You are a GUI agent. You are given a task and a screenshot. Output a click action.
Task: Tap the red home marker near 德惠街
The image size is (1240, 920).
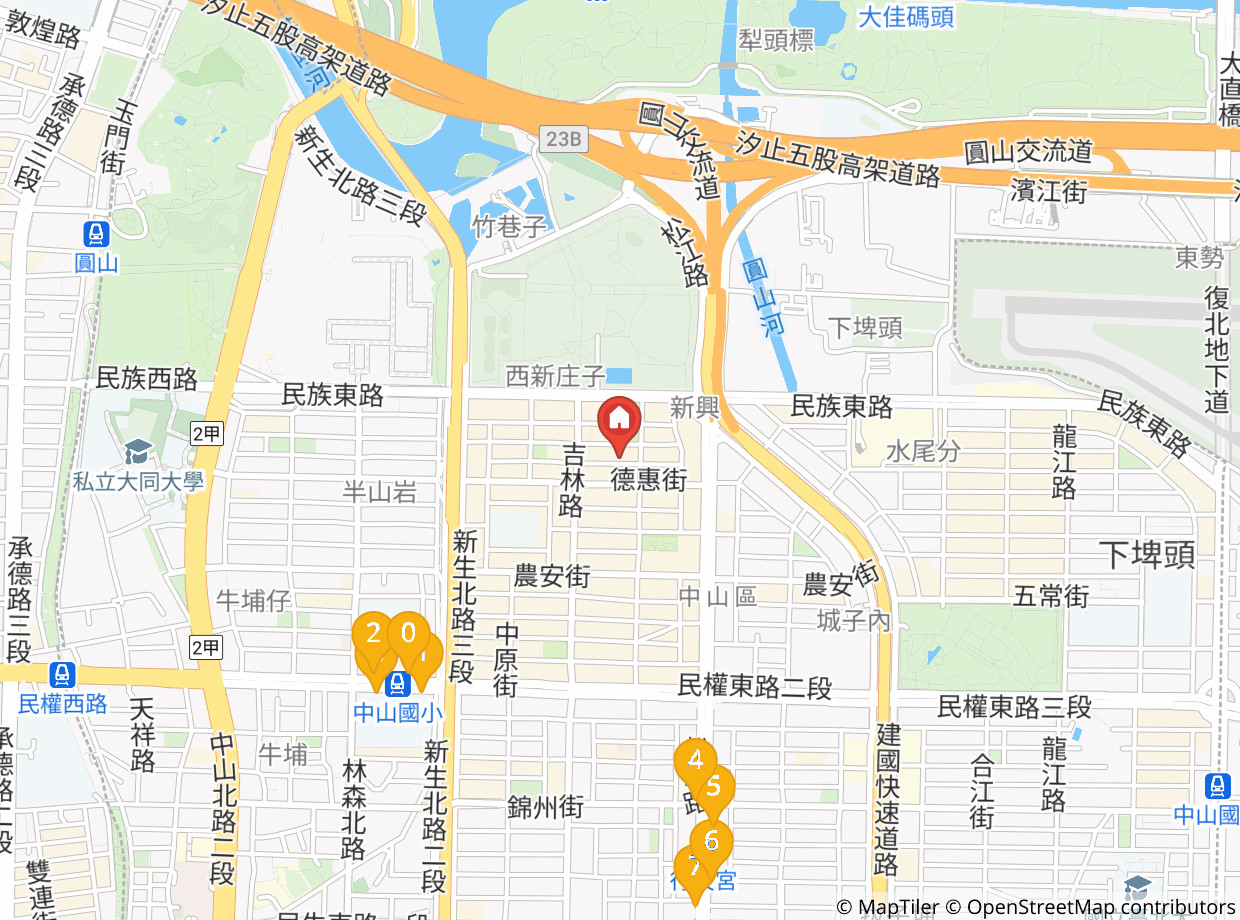pyautogui.click(x=619, y=425)
